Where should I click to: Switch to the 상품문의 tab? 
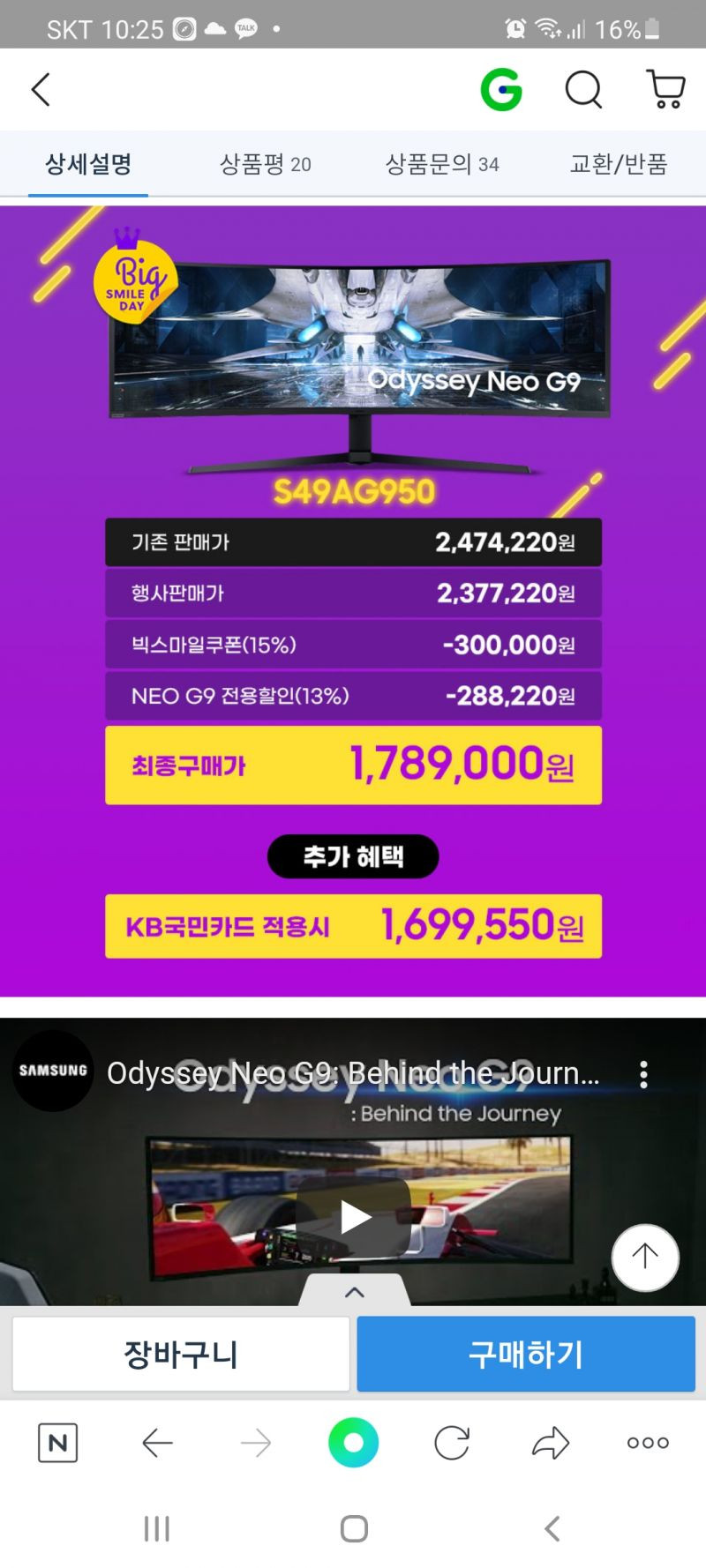441,164
